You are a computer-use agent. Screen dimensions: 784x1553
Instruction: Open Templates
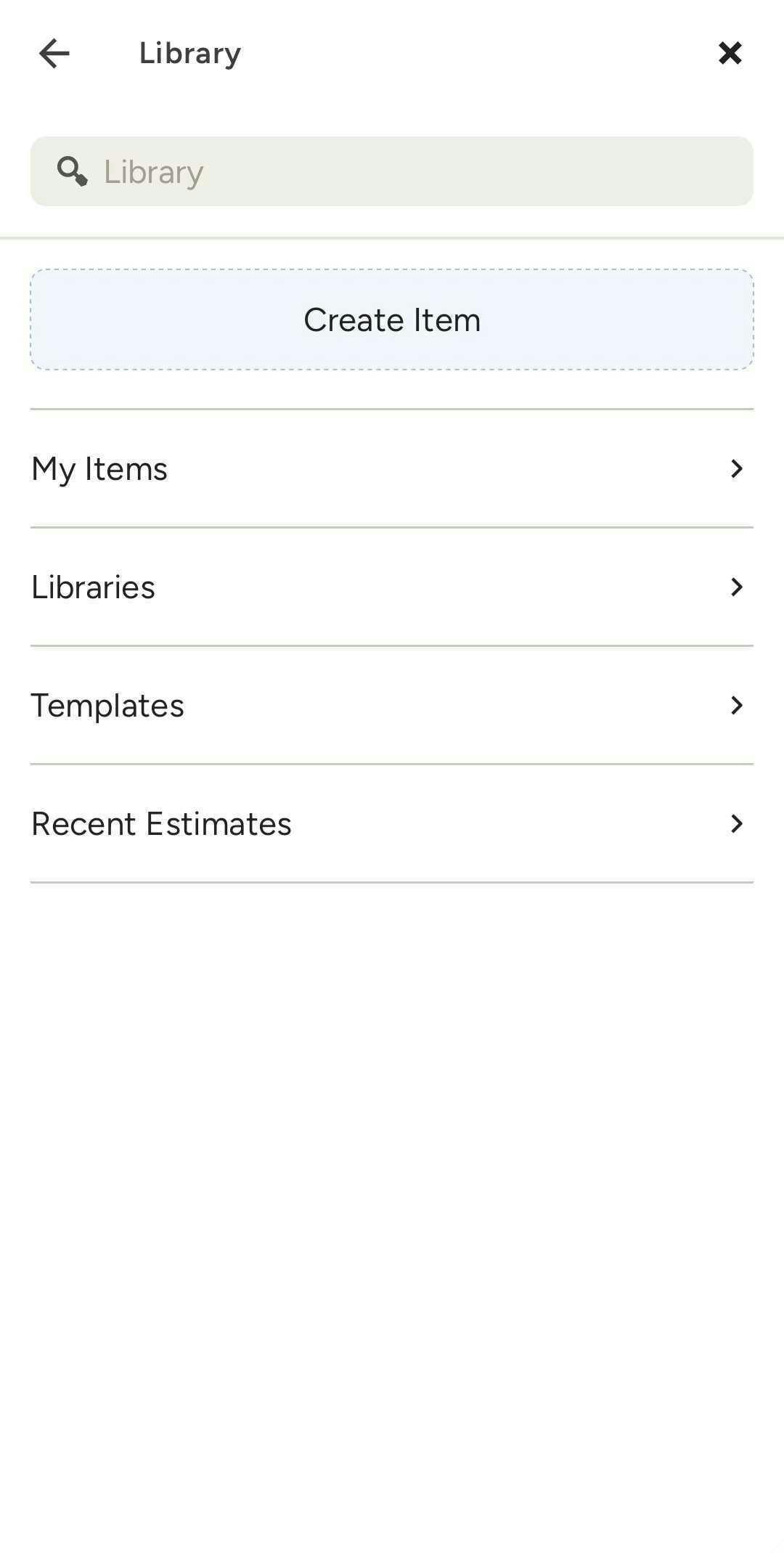(392, 705)
